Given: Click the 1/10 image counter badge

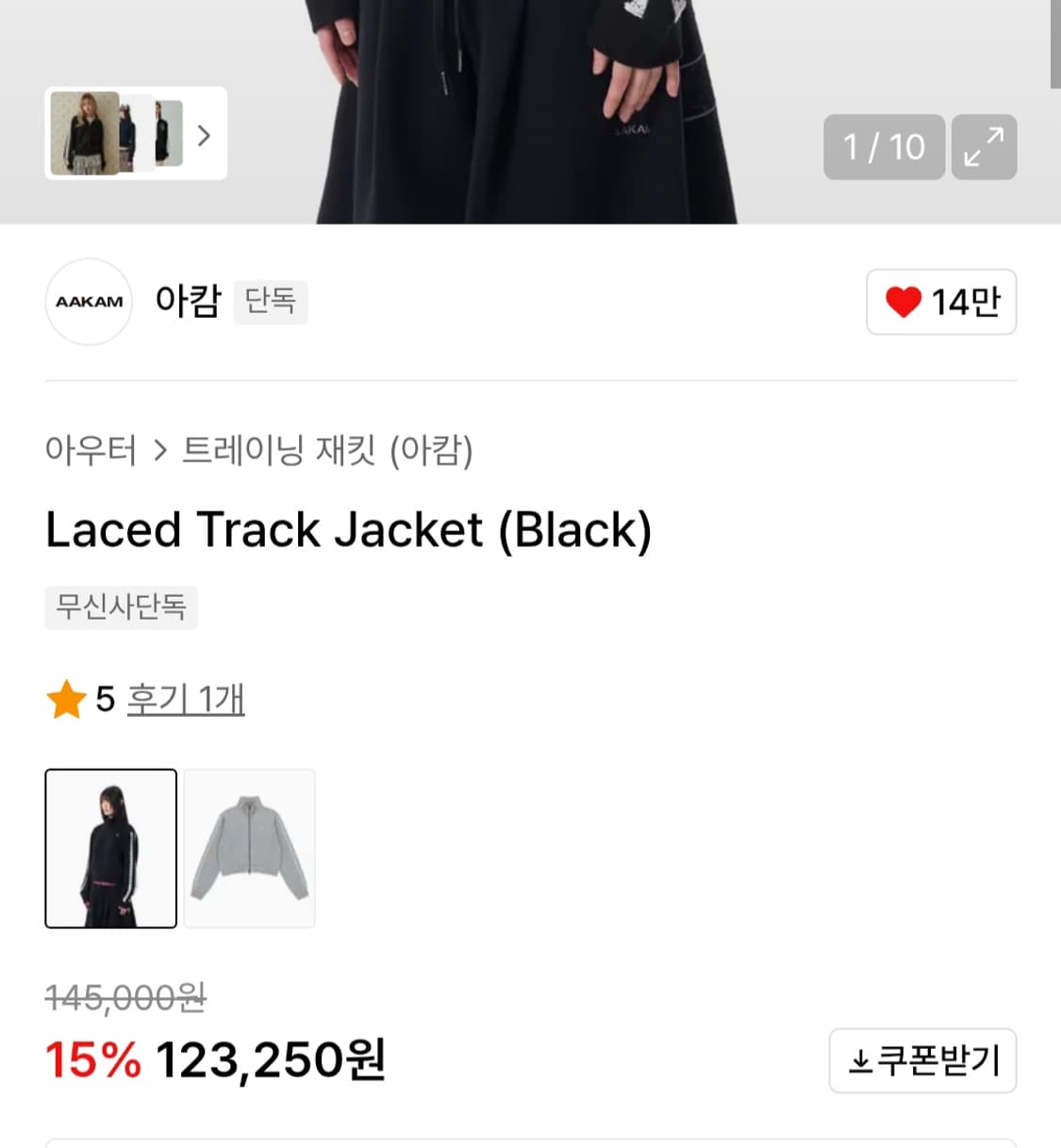Looking at the screenshot, I should (x=884, y=146).
